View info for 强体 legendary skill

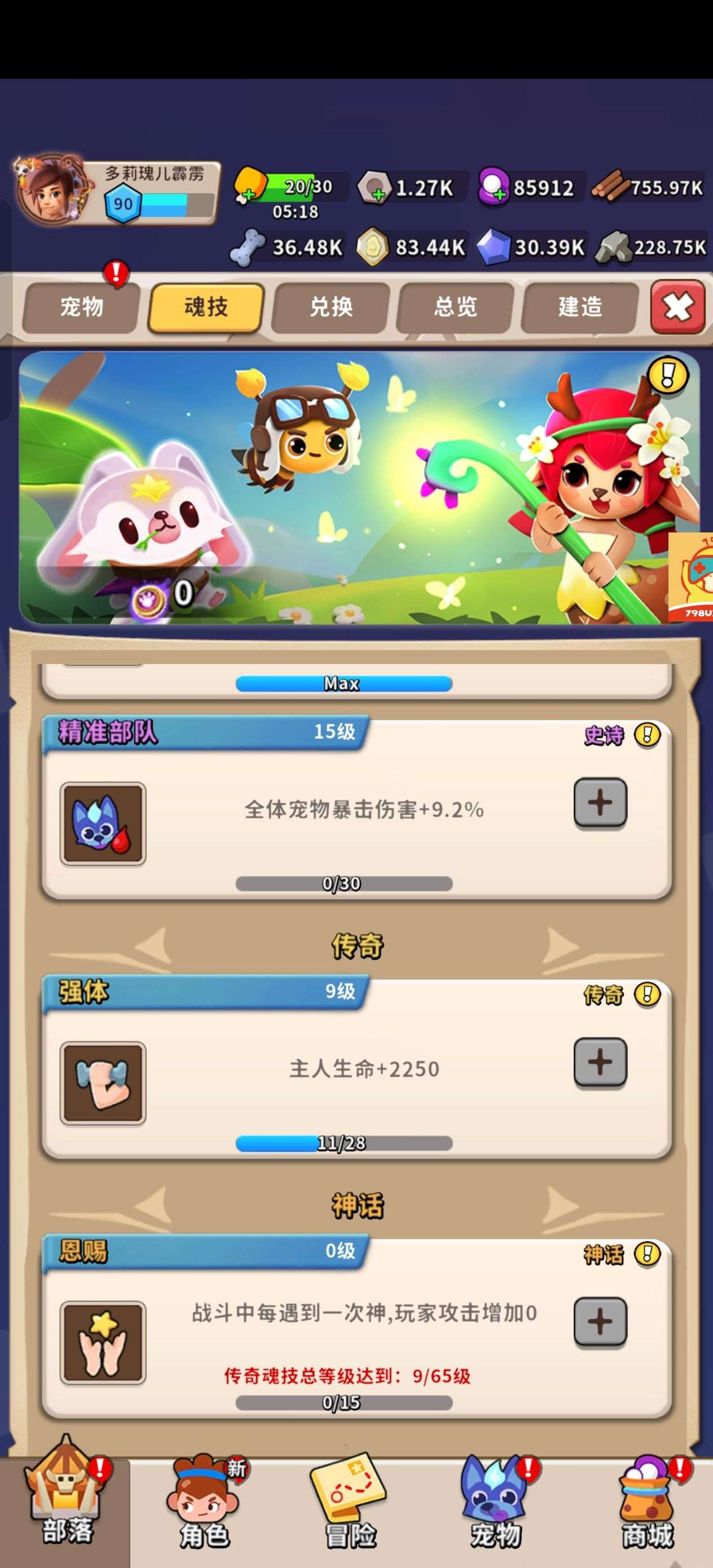pyautogui.click(x=646, y=994)
